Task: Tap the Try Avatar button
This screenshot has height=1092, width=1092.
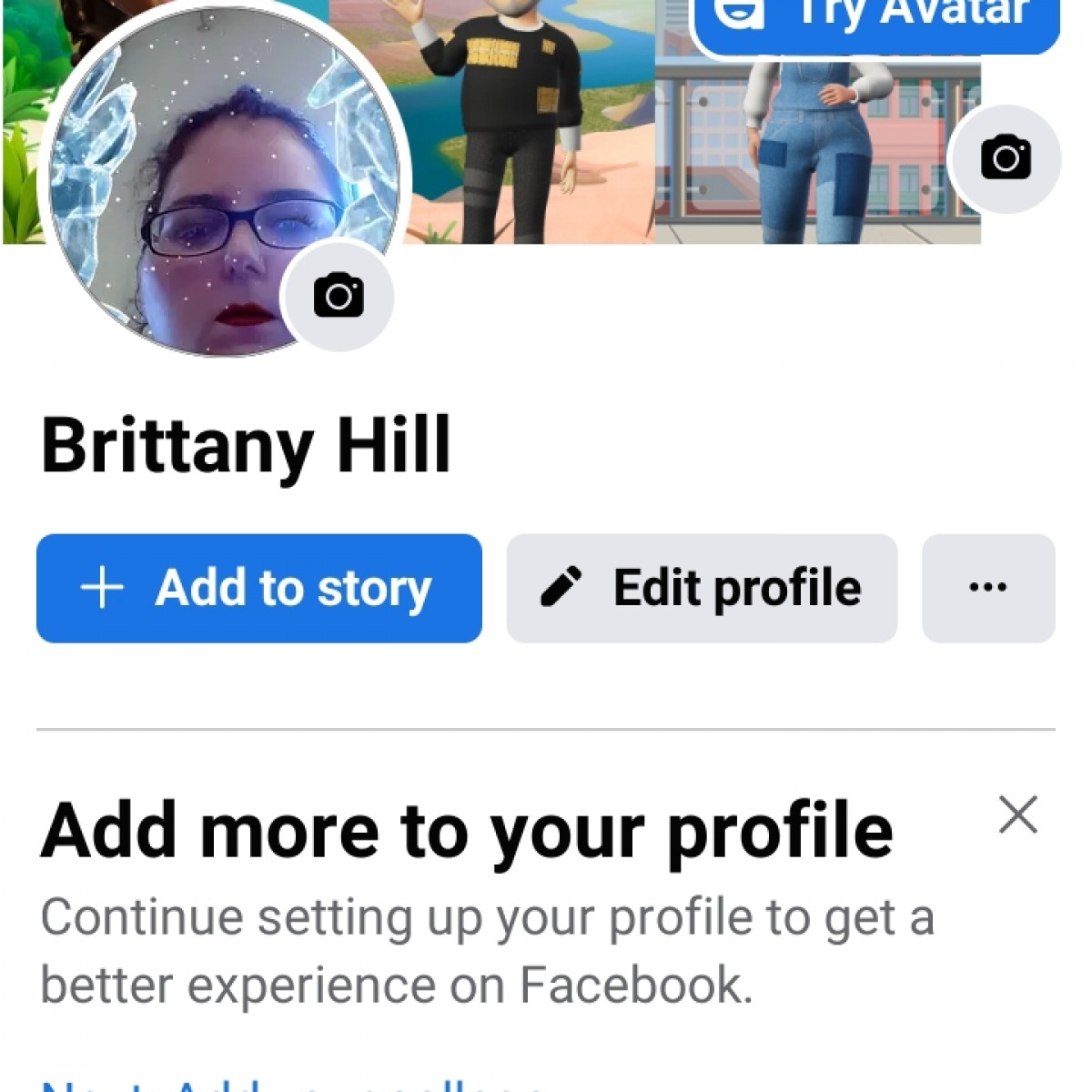Action: click(x=875, y=20)
